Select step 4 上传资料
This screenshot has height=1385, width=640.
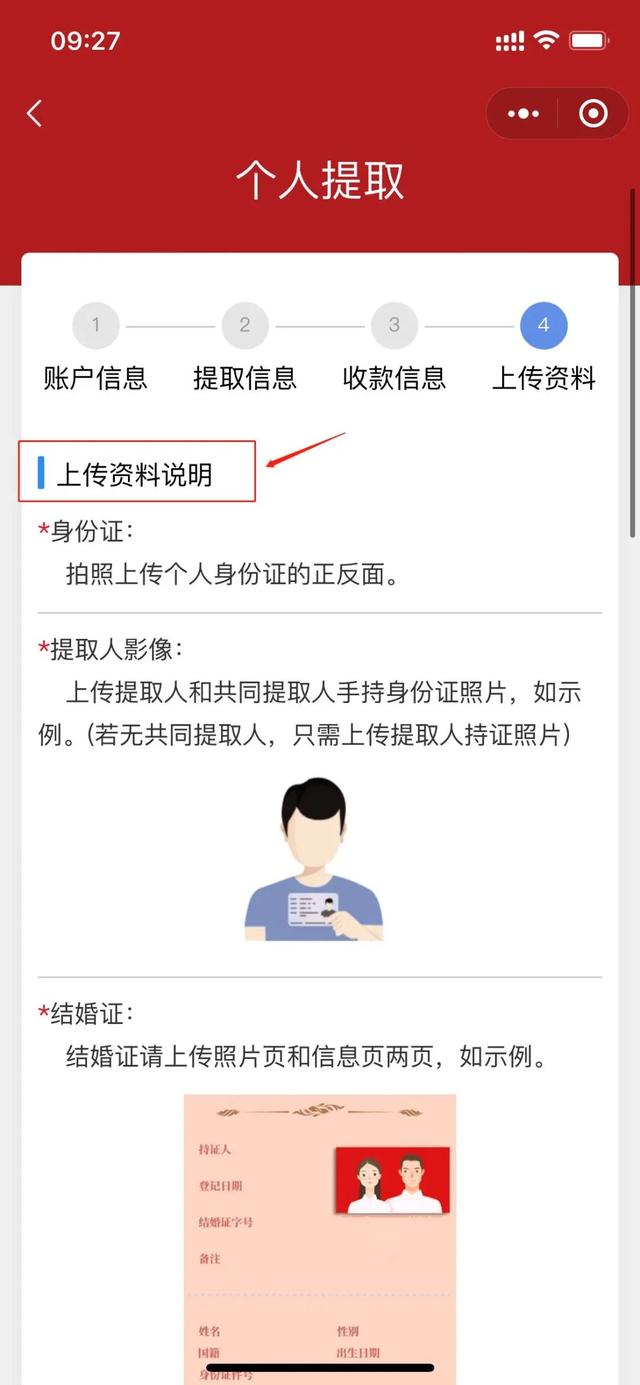pos(544,347)
